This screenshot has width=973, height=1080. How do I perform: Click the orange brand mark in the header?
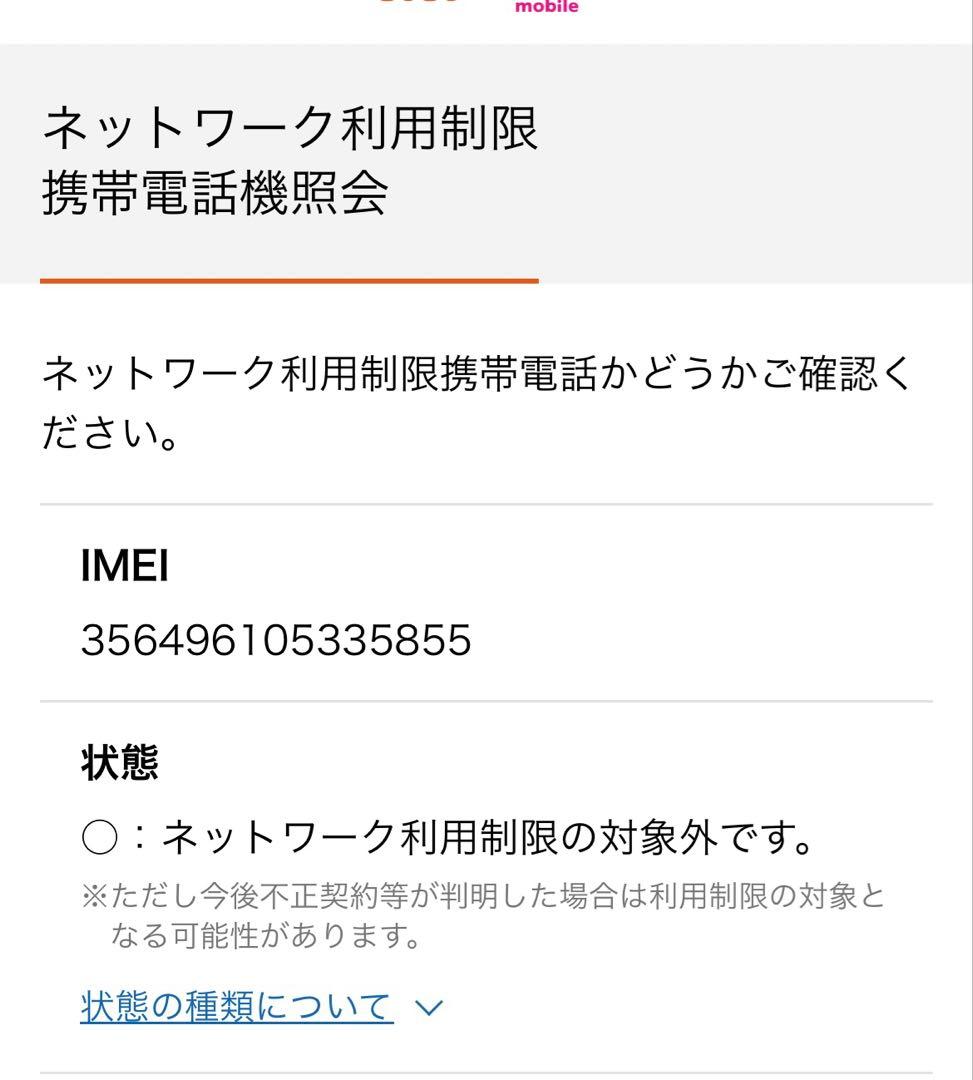(415, 5)
